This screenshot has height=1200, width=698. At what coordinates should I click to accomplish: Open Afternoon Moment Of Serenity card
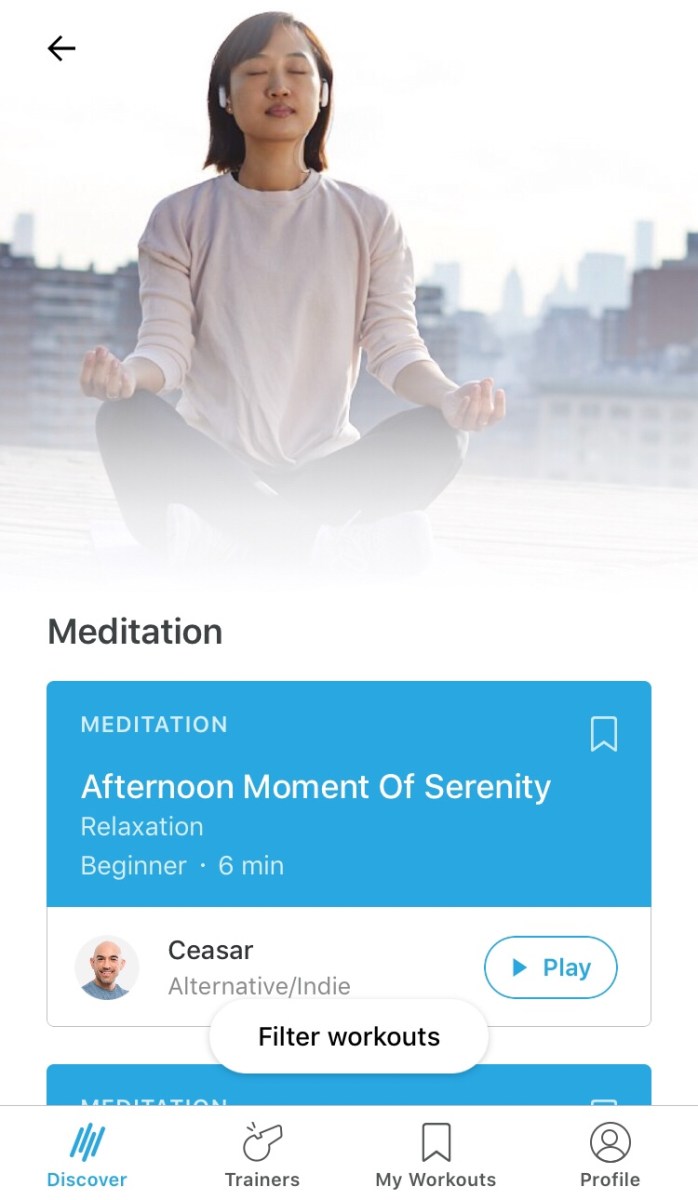point(316,788)
